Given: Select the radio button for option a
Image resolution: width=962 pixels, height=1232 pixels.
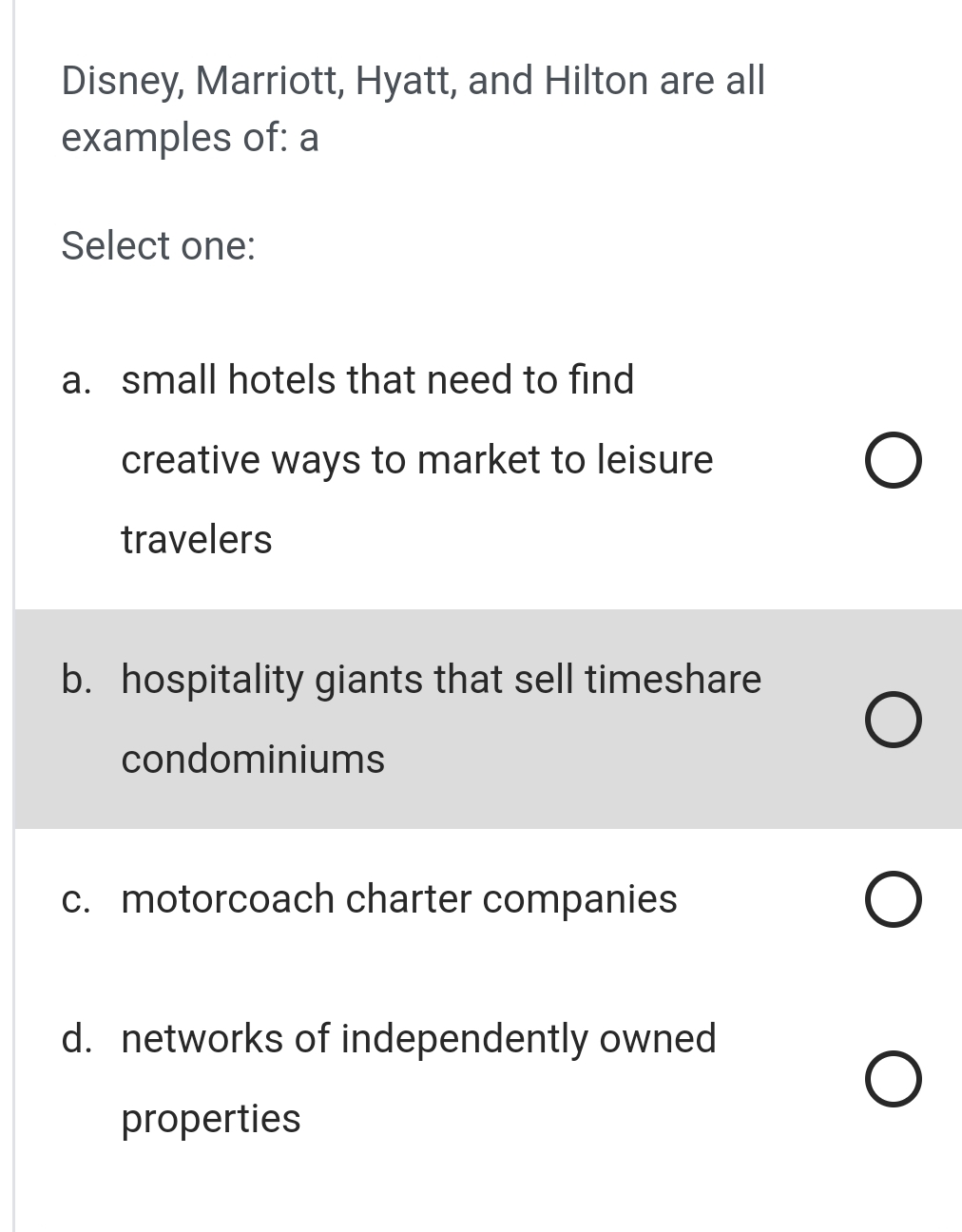Looking at the screenshot, I should 895,460.
